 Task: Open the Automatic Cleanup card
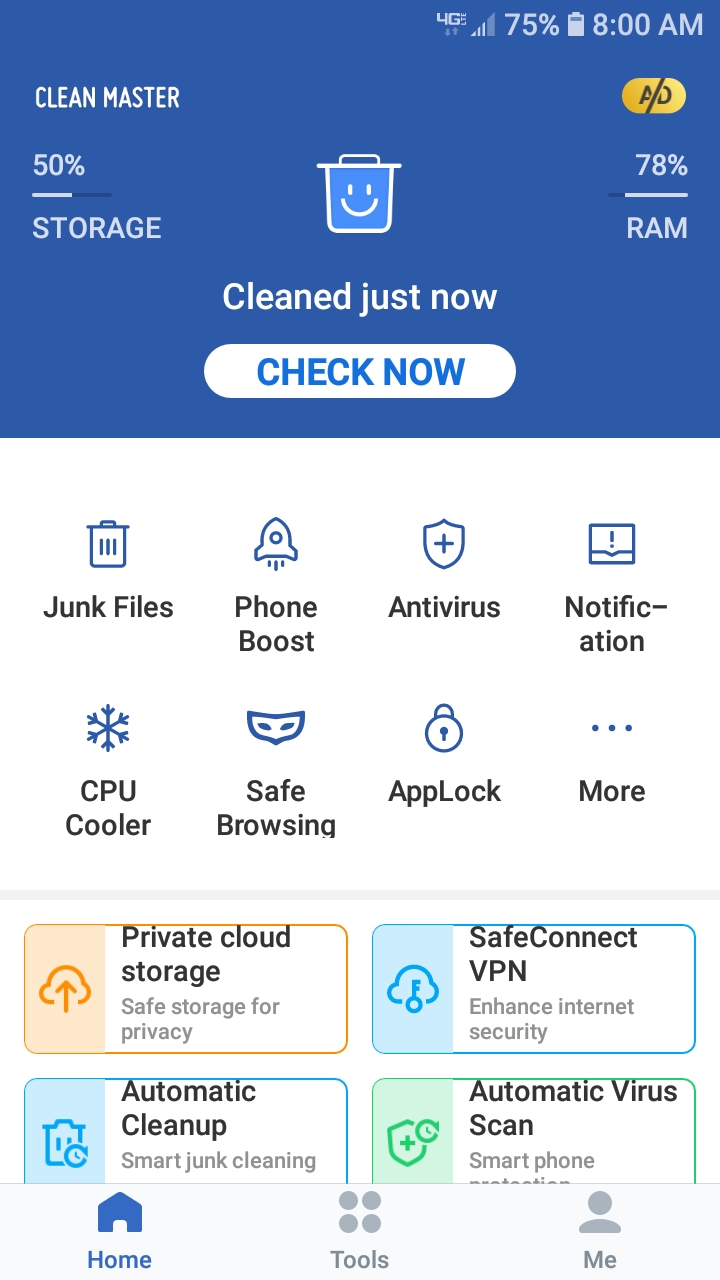tap(186, 1131)
